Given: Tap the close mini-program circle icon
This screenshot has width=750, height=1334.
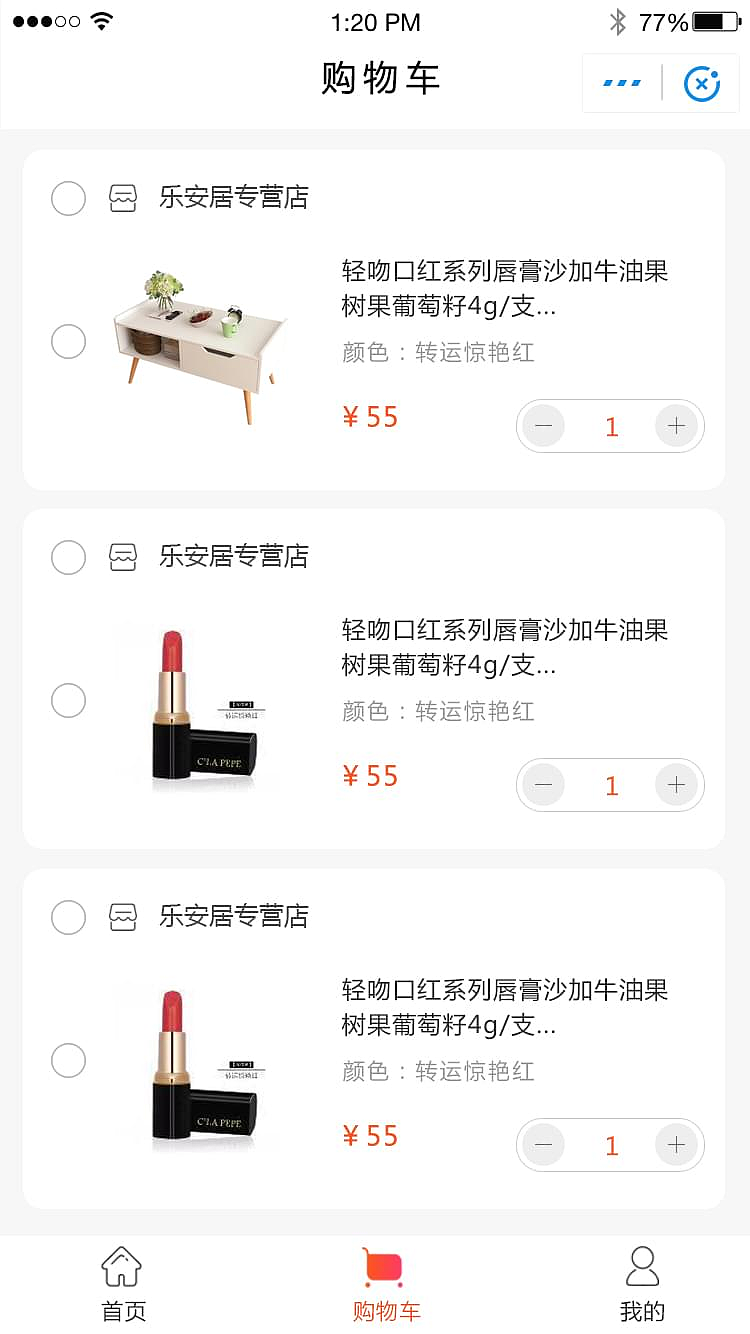Looking at the screenshot, I should 701,83.
